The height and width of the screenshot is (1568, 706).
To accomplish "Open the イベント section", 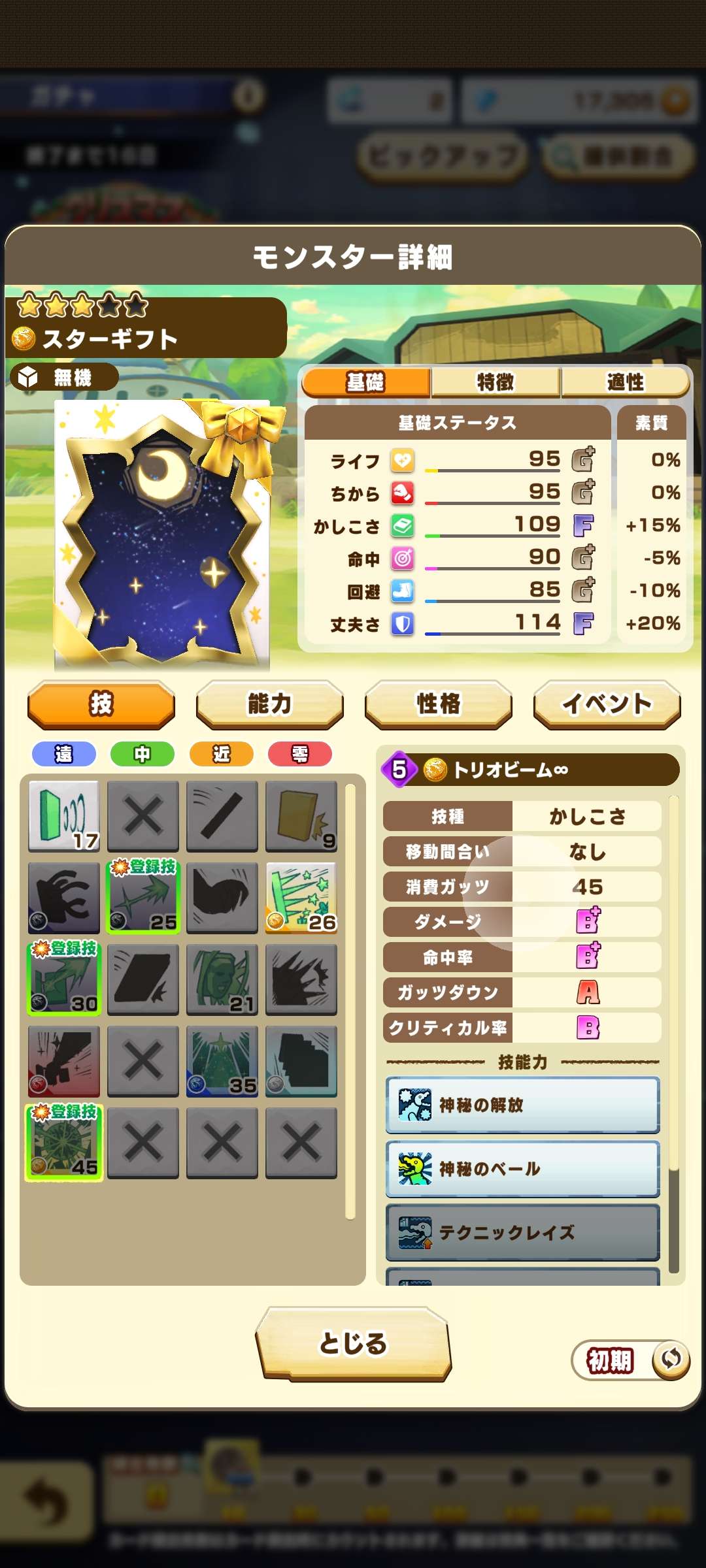I will [x=607, y=704].
